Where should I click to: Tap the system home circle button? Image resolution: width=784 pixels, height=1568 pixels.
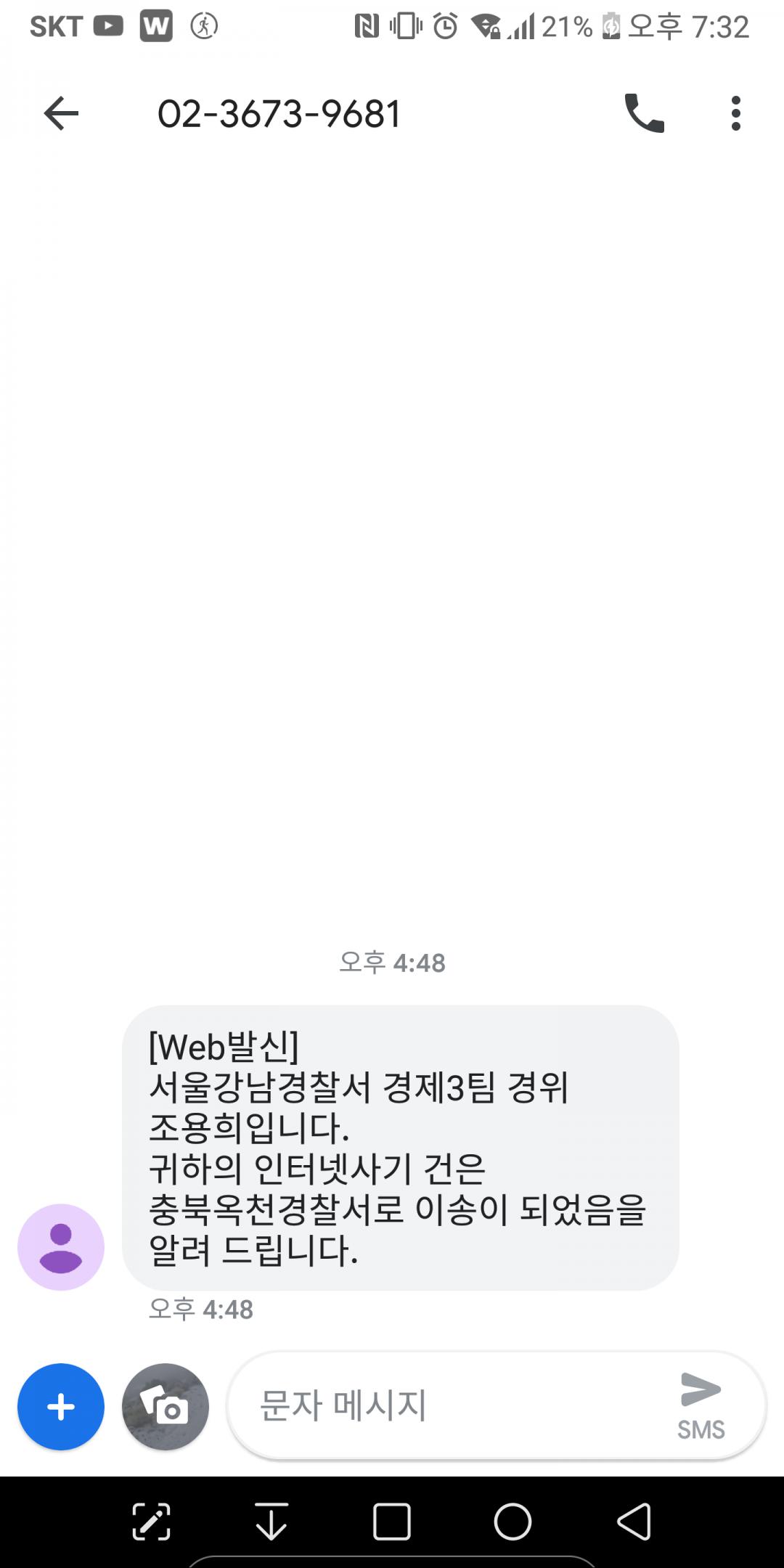(513, 1522)
